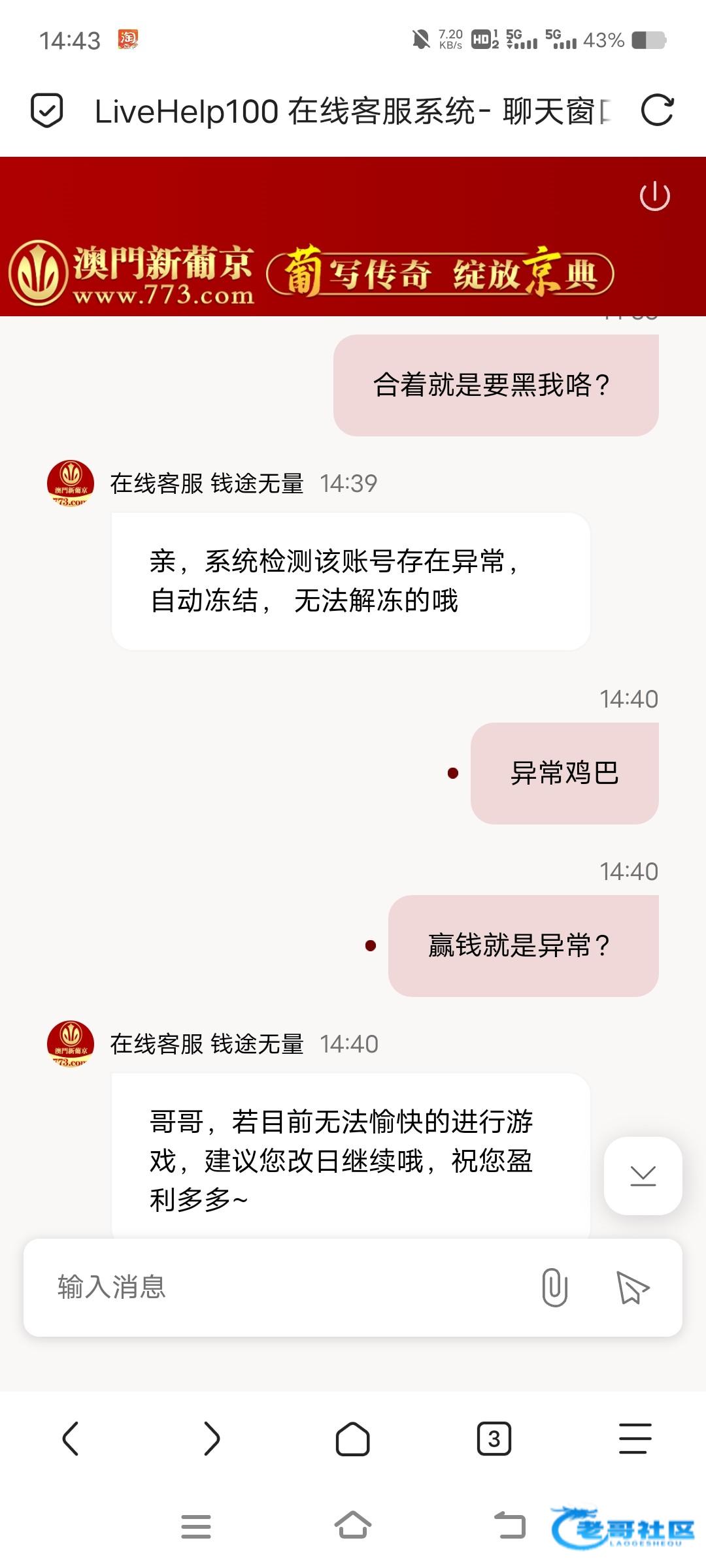
Task: Reload the page with the refresh icon
Action: (657, 110)
